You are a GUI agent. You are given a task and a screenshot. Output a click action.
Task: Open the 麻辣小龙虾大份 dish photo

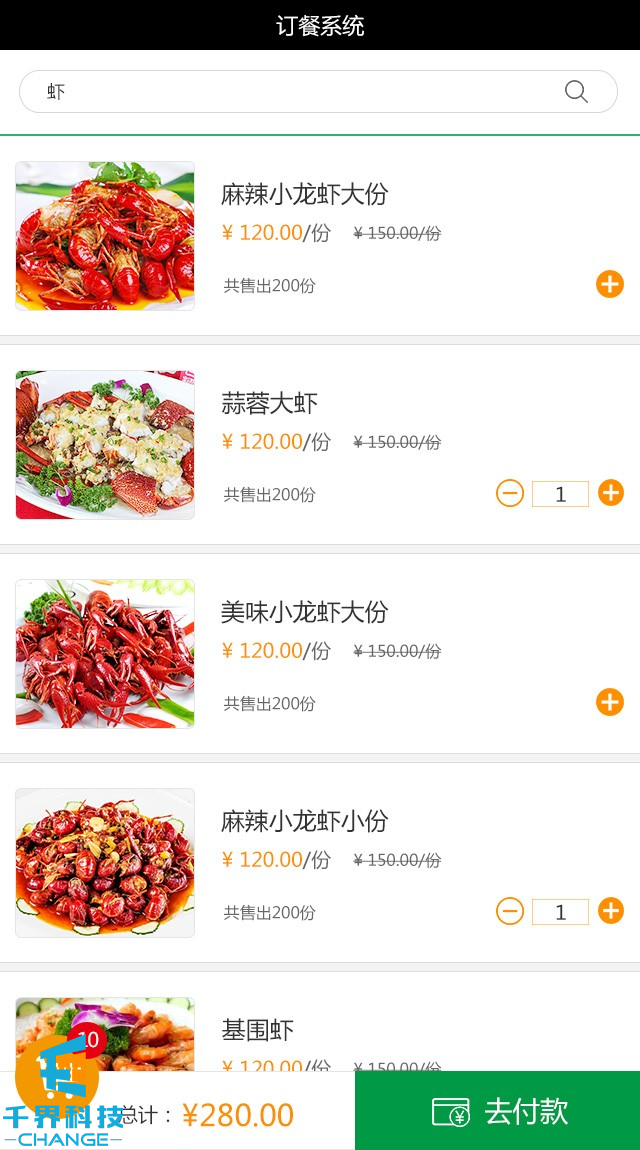coord(105,236)
